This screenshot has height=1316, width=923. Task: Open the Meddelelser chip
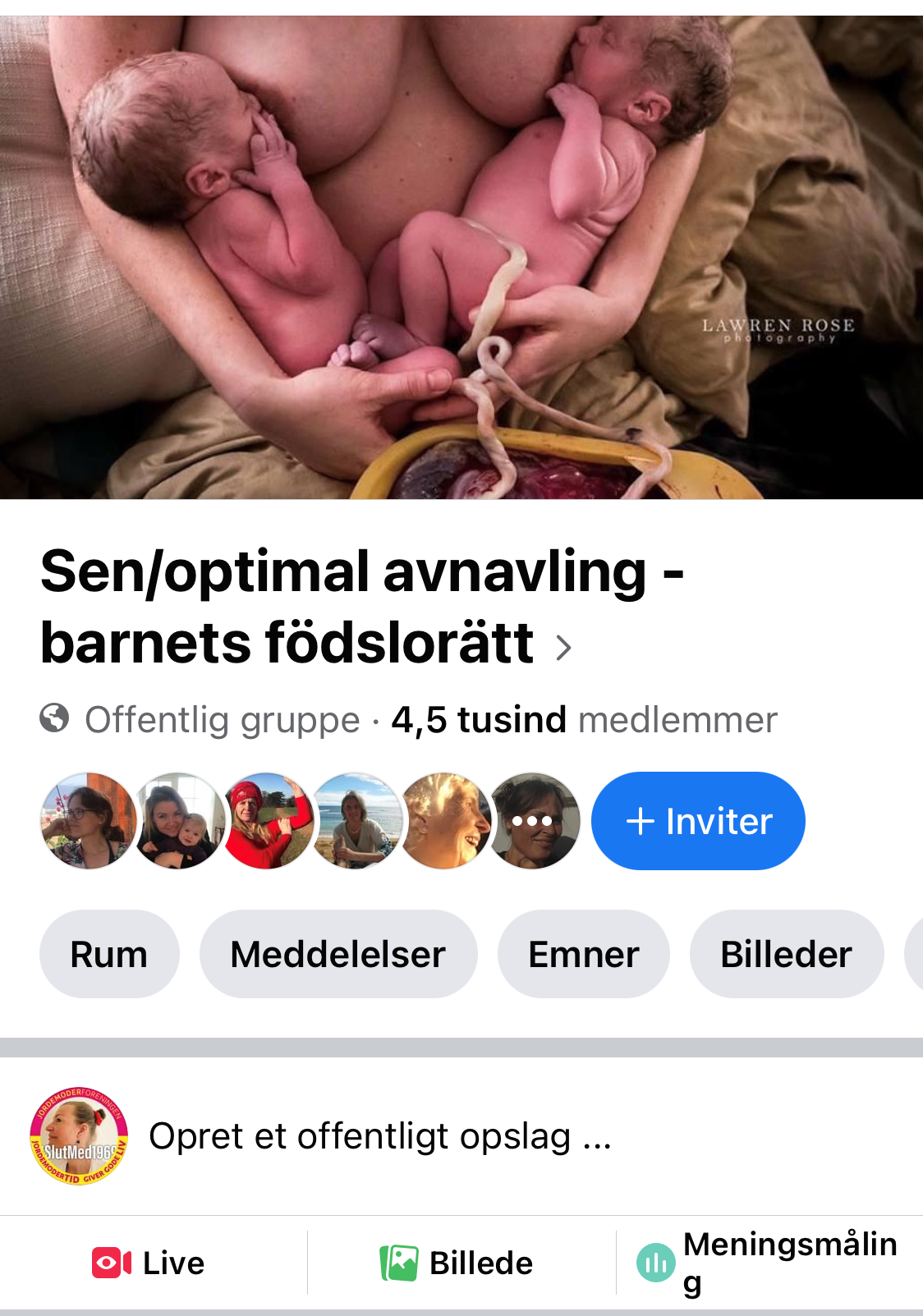338,954
